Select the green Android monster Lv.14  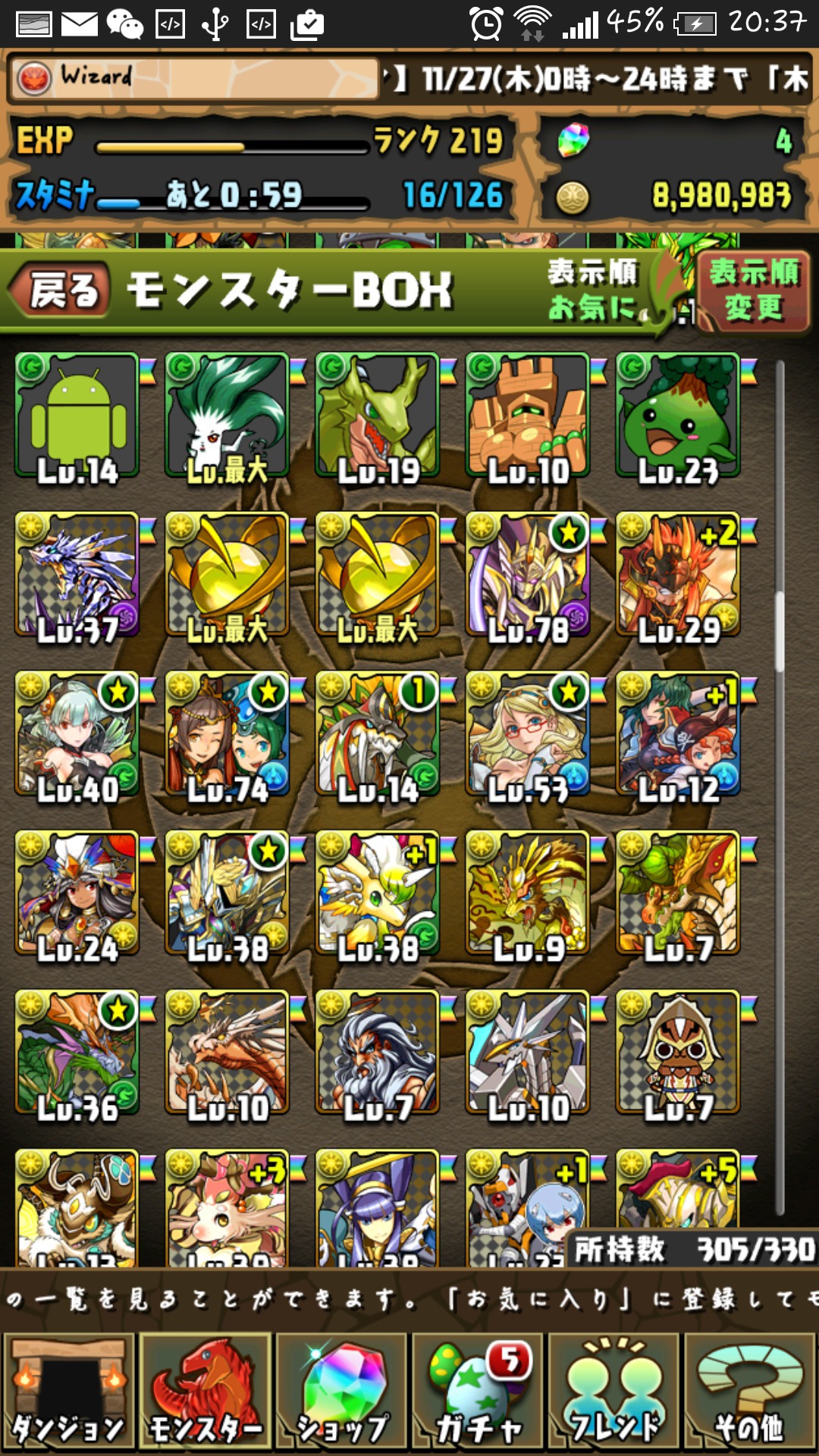click(x=77, y=416)
